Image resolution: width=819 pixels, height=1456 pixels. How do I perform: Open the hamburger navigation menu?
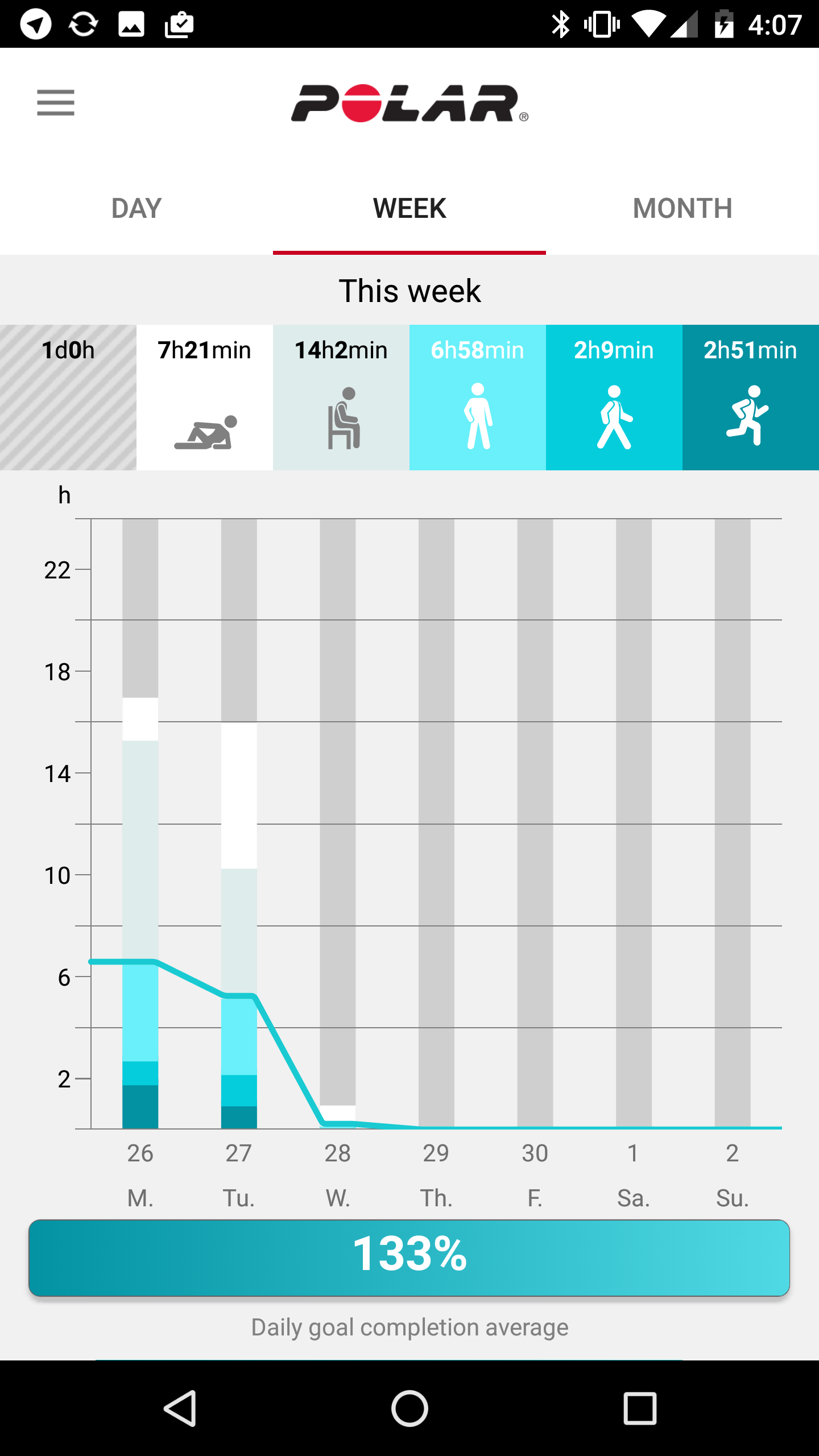(56, 103)
